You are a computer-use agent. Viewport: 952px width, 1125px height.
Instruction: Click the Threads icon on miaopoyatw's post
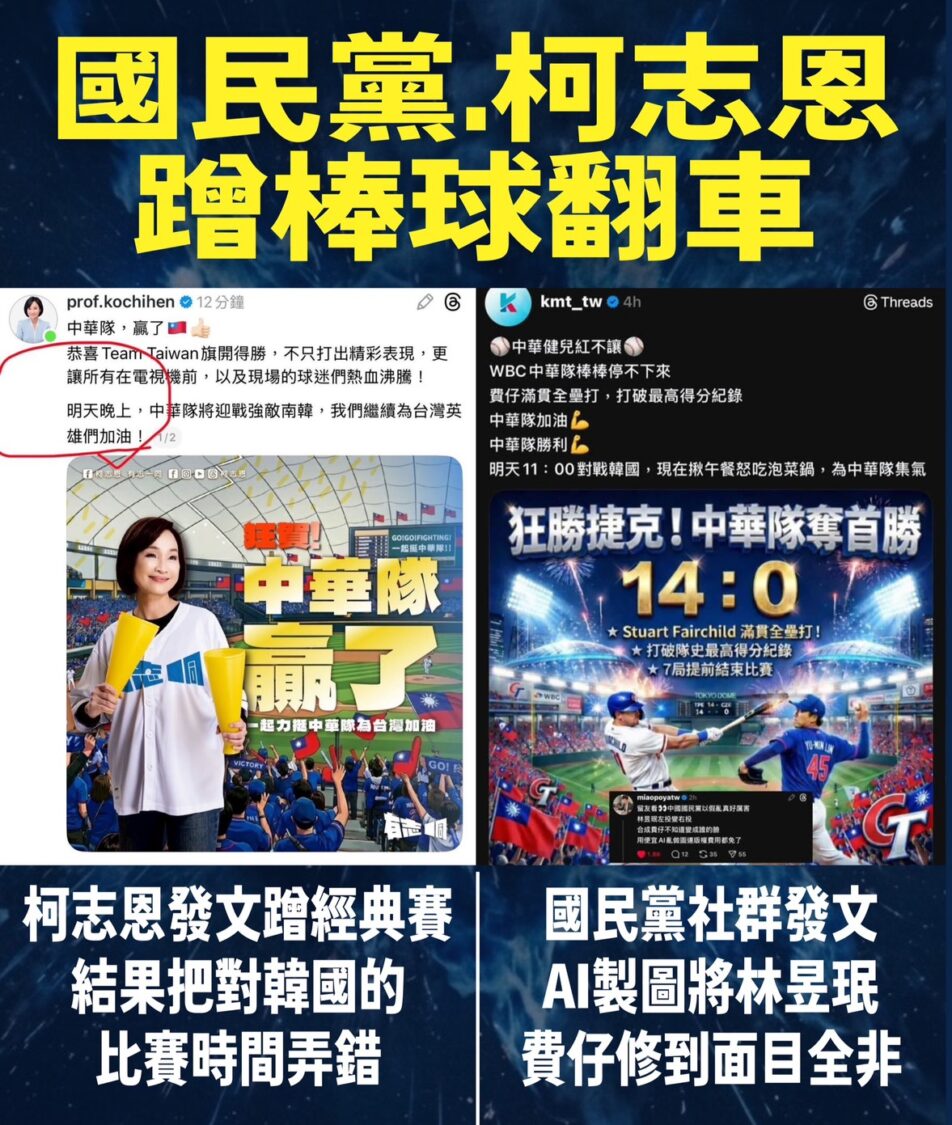click(801, 797)
